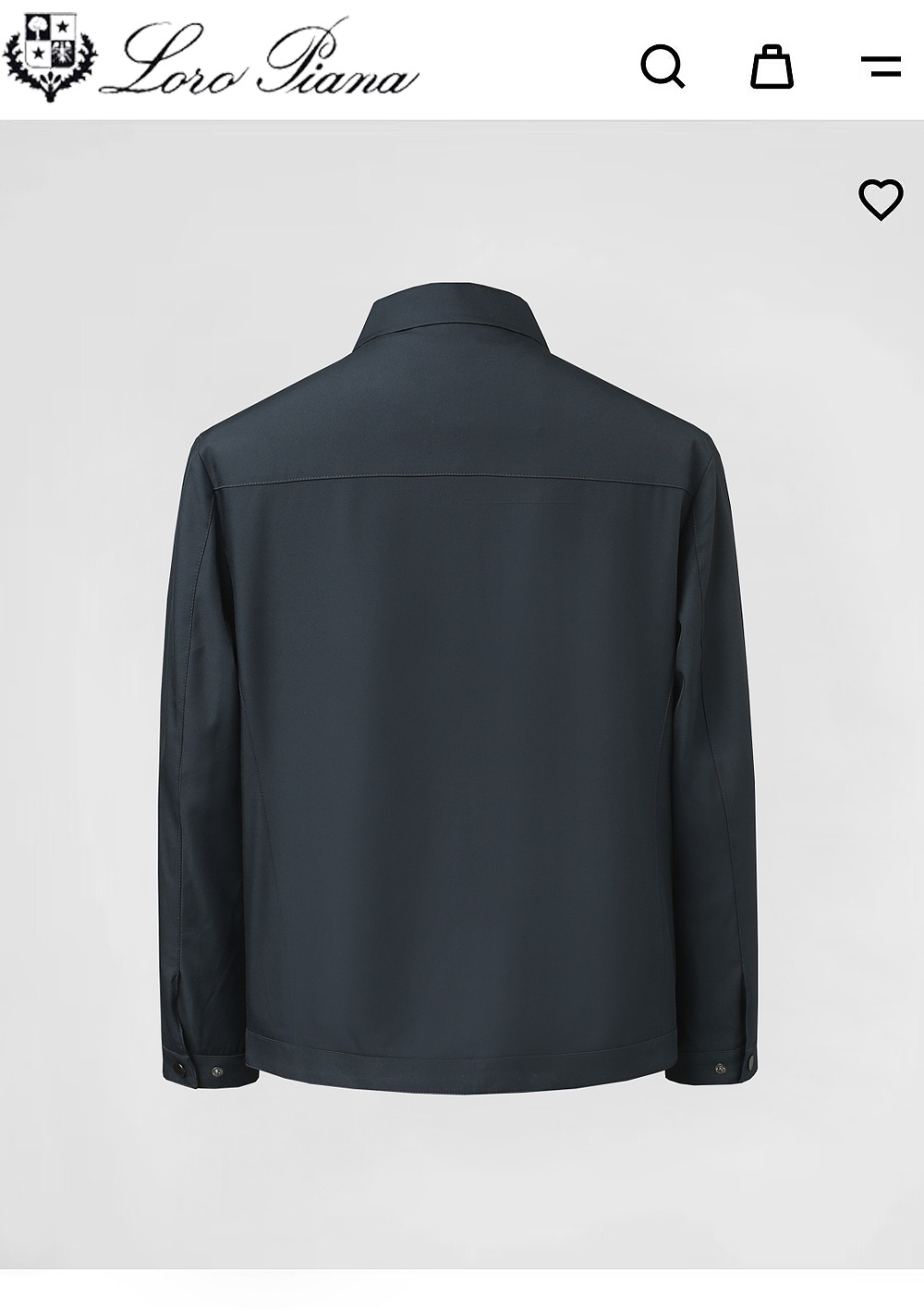Go to Loro Piana home logo
924x1309 pixels.
click(x=212, y=57)
